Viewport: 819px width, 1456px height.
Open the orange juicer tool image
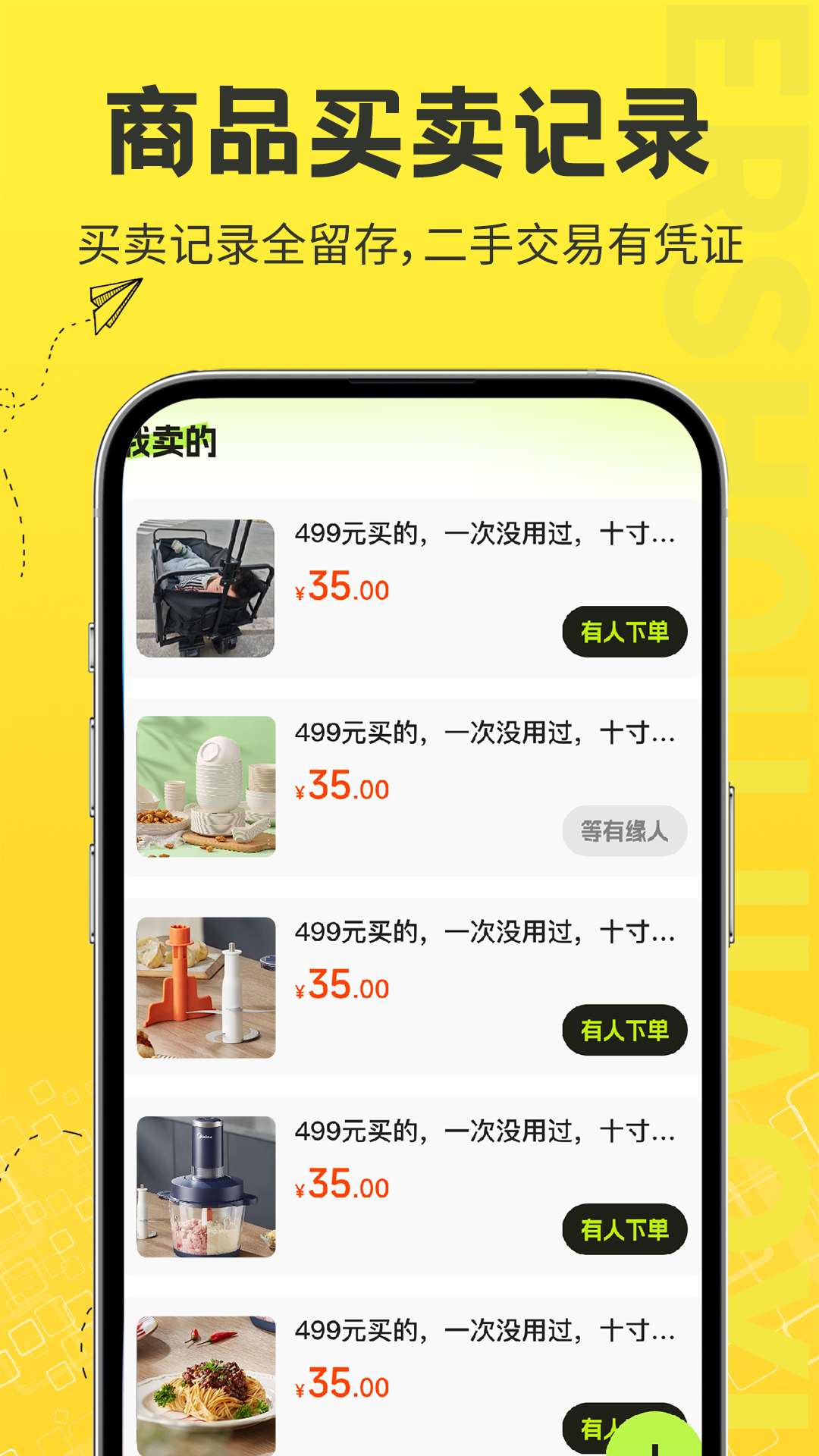(x=206, y=986)
